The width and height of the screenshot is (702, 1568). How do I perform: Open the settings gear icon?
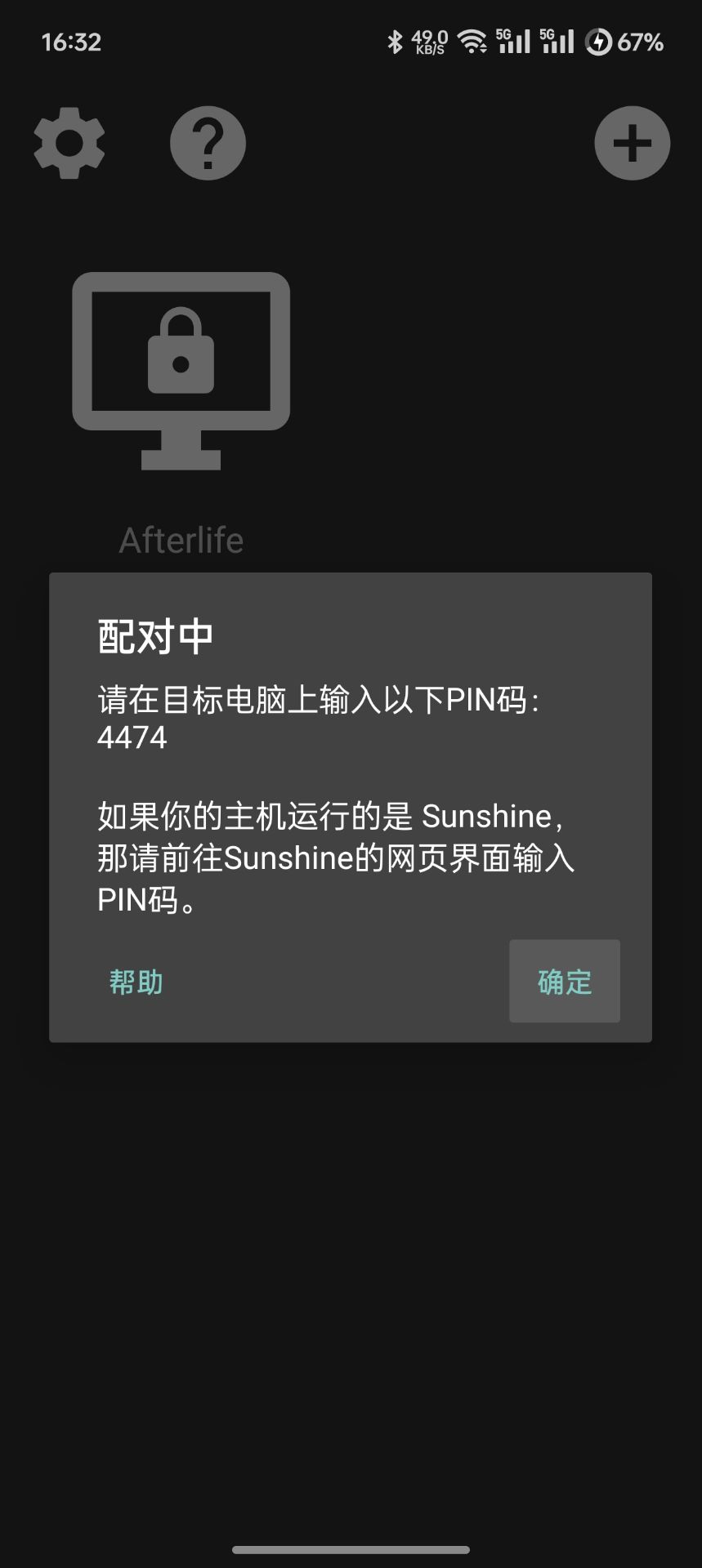point(69,143)
